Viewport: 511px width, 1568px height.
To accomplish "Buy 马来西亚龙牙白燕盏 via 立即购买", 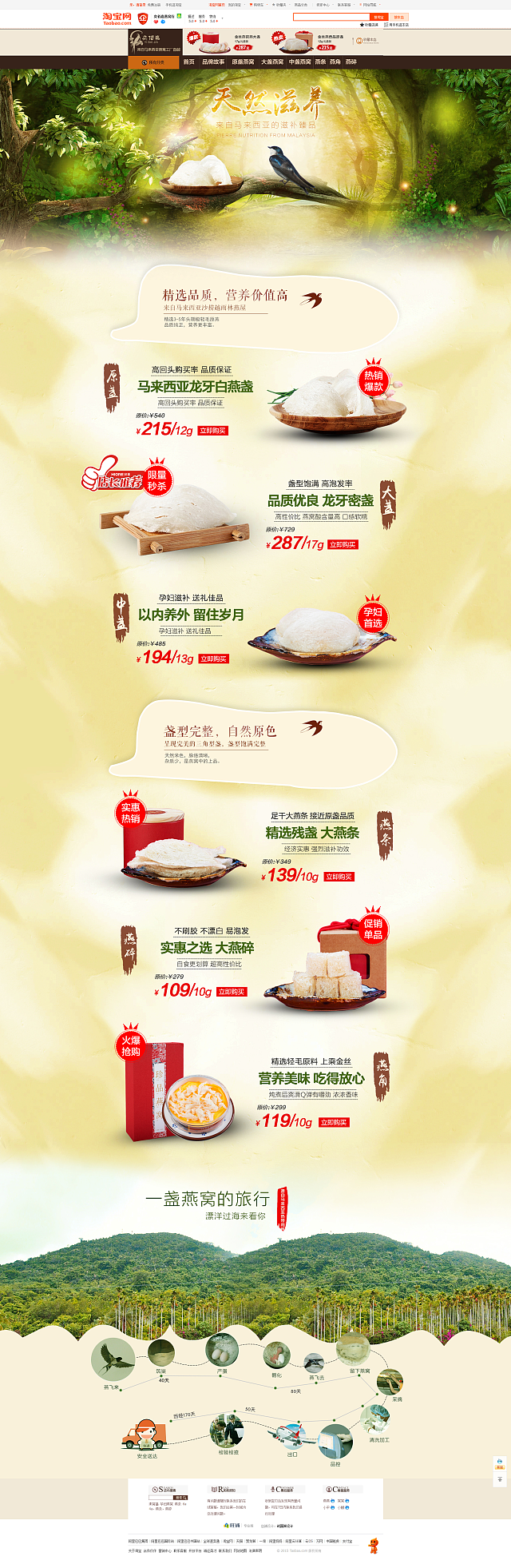I will (213, 431).
